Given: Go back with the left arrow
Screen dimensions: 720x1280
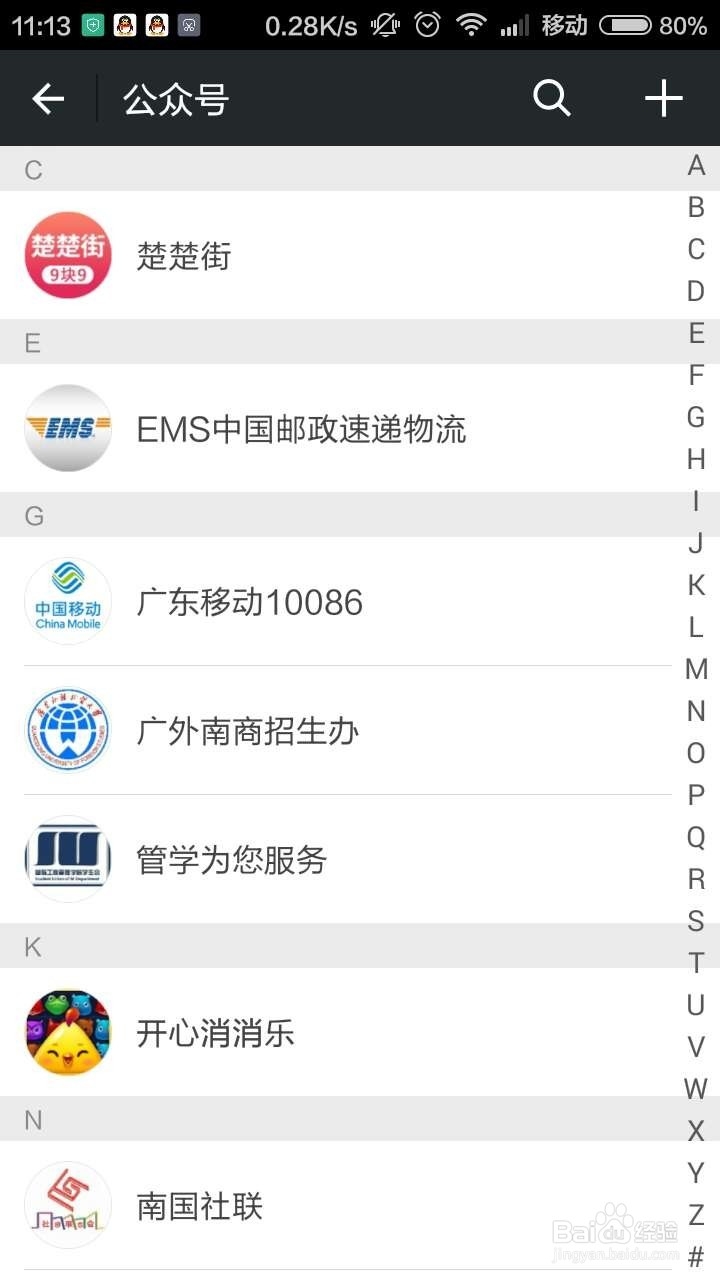Looking at the screenshot, I should click(x=47, y=98).
